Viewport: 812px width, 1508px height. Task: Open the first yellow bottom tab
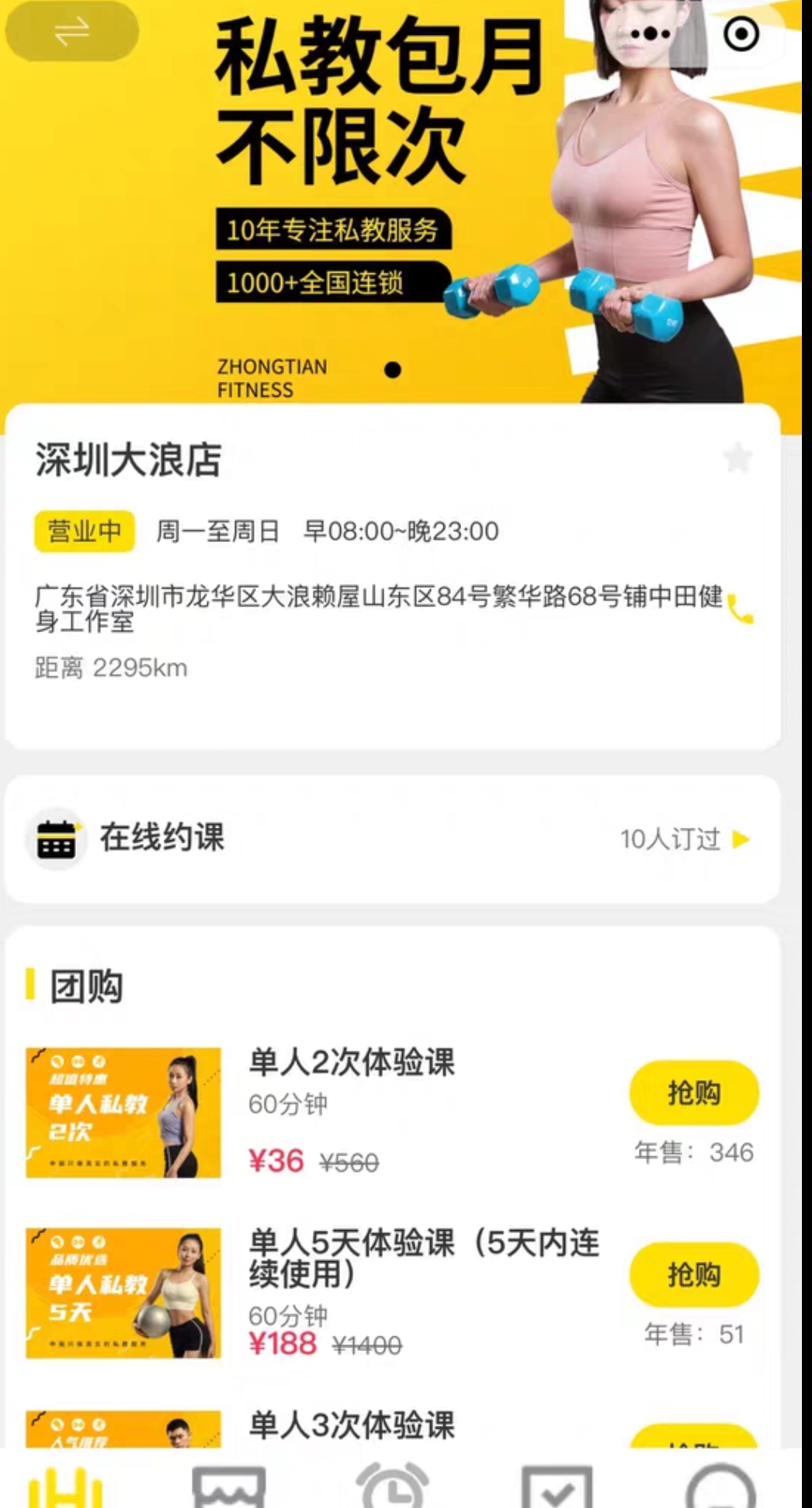[x=66, y=1486]
